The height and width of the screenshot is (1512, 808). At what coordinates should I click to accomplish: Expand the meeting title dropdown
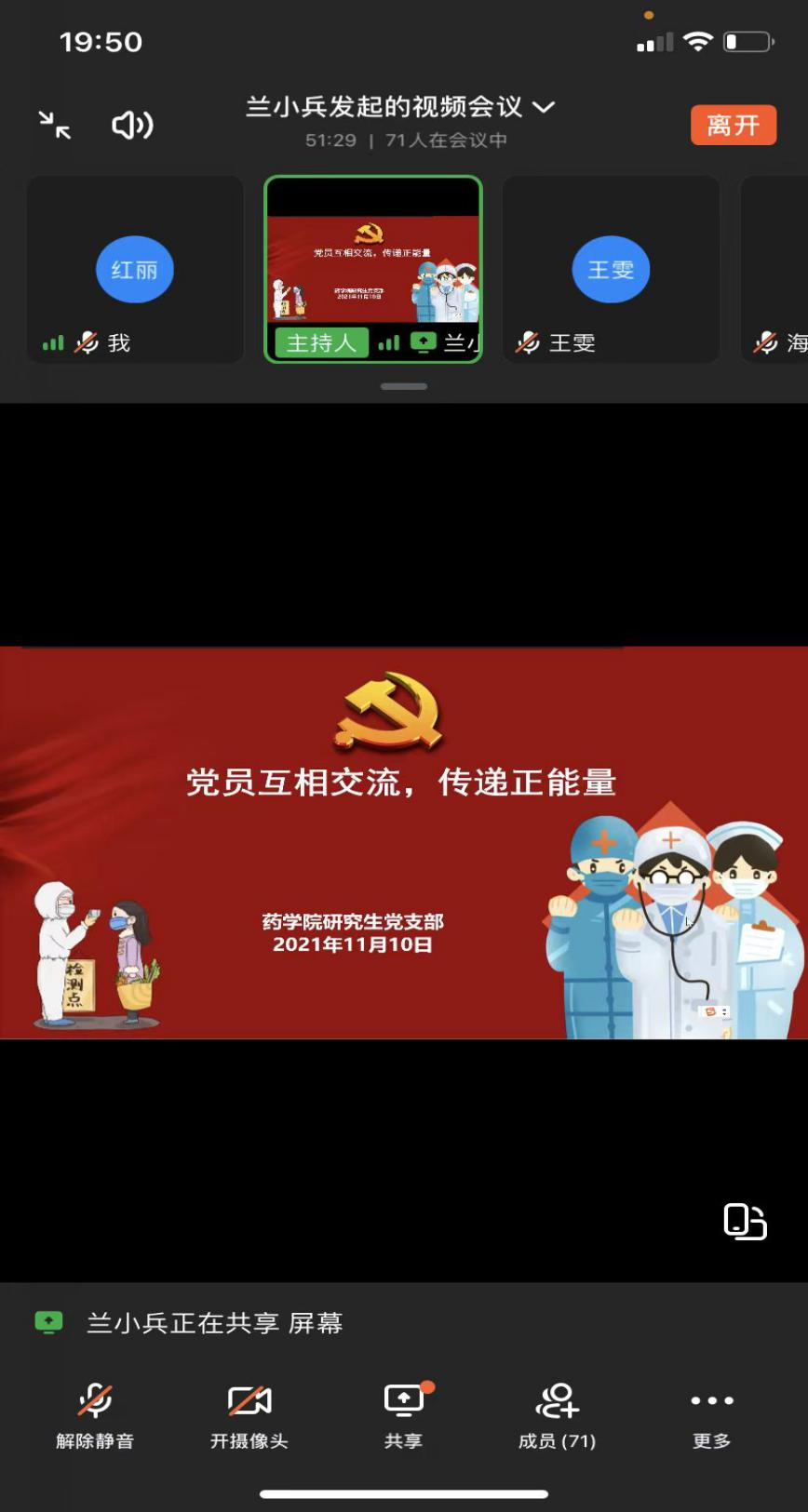[544, 108]
